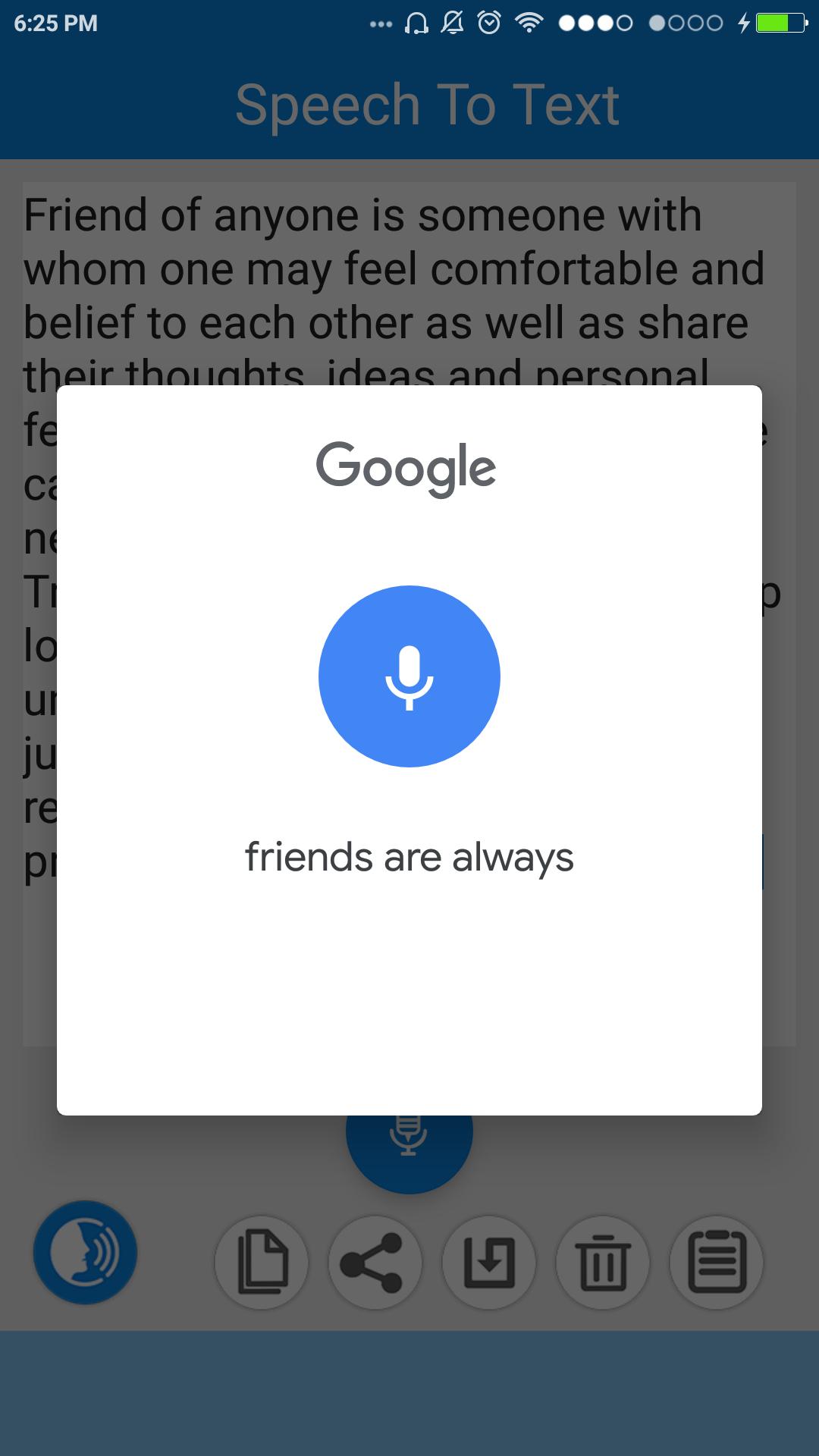Share the transcribed text
This screenshot has width=819, height=1456.
(375, 1263)
